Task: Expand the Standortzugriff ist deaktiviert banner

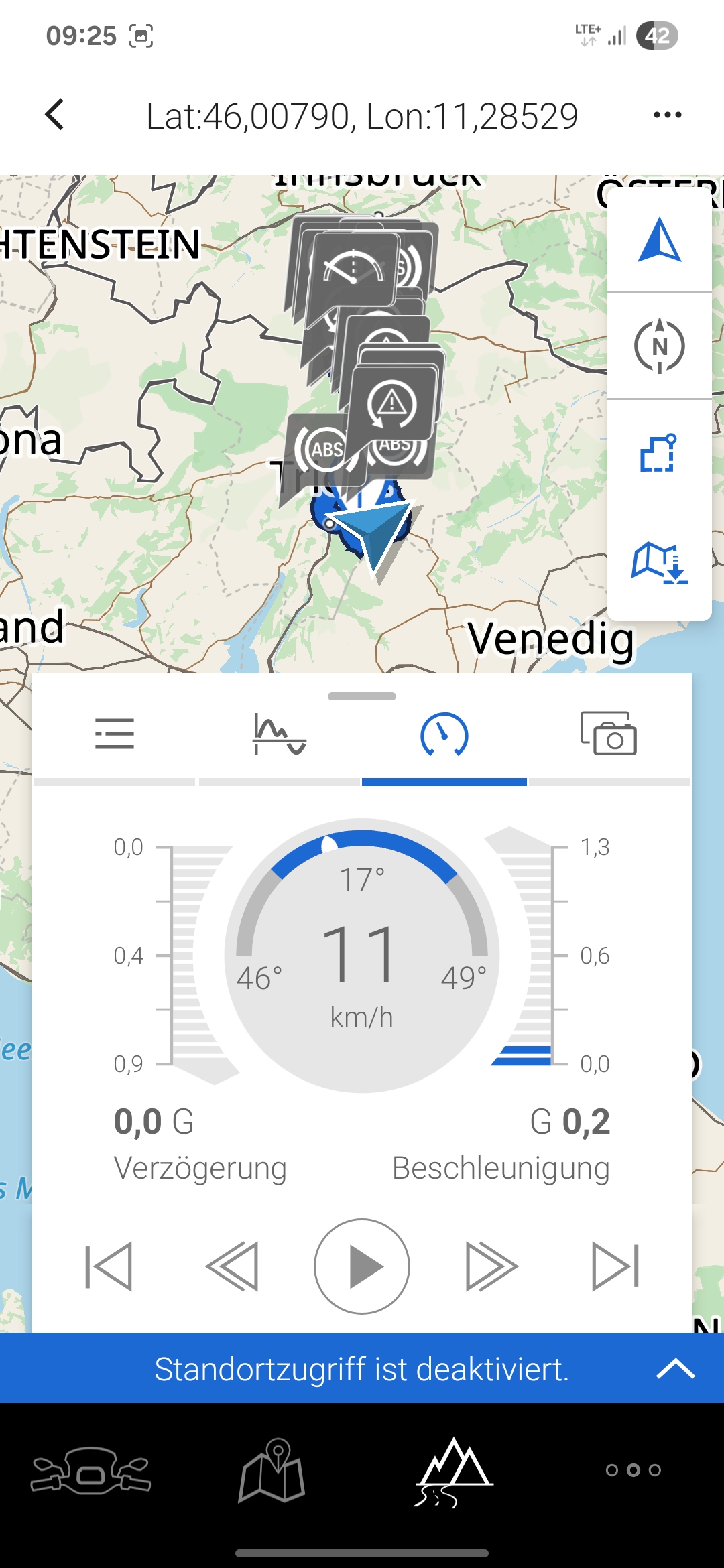Action: click(675, 1368)
